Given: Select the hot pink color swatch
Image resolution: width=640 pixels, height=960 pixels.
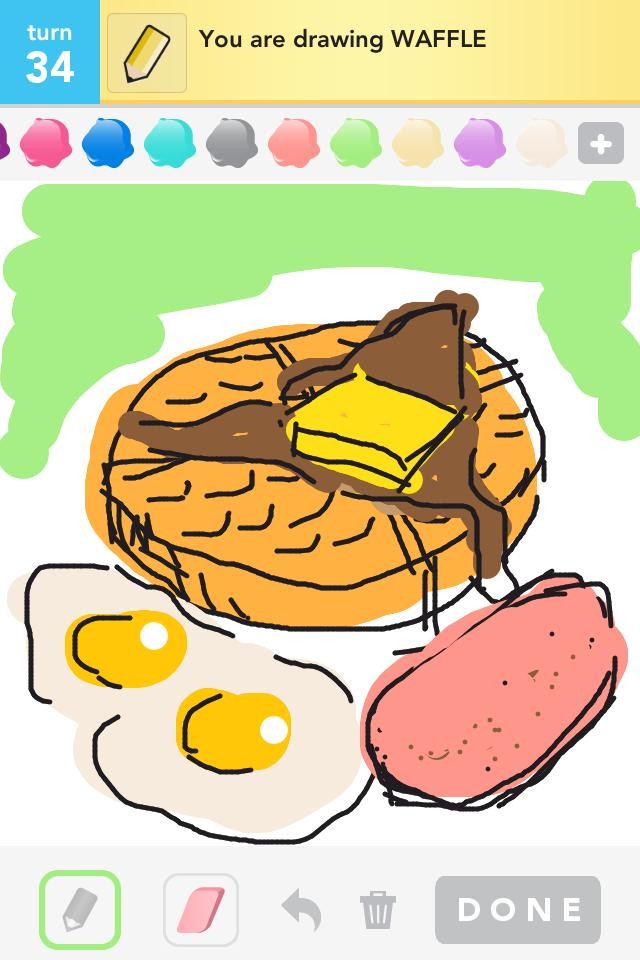Looking at the screenshot, I should click(x=46, y=142).
